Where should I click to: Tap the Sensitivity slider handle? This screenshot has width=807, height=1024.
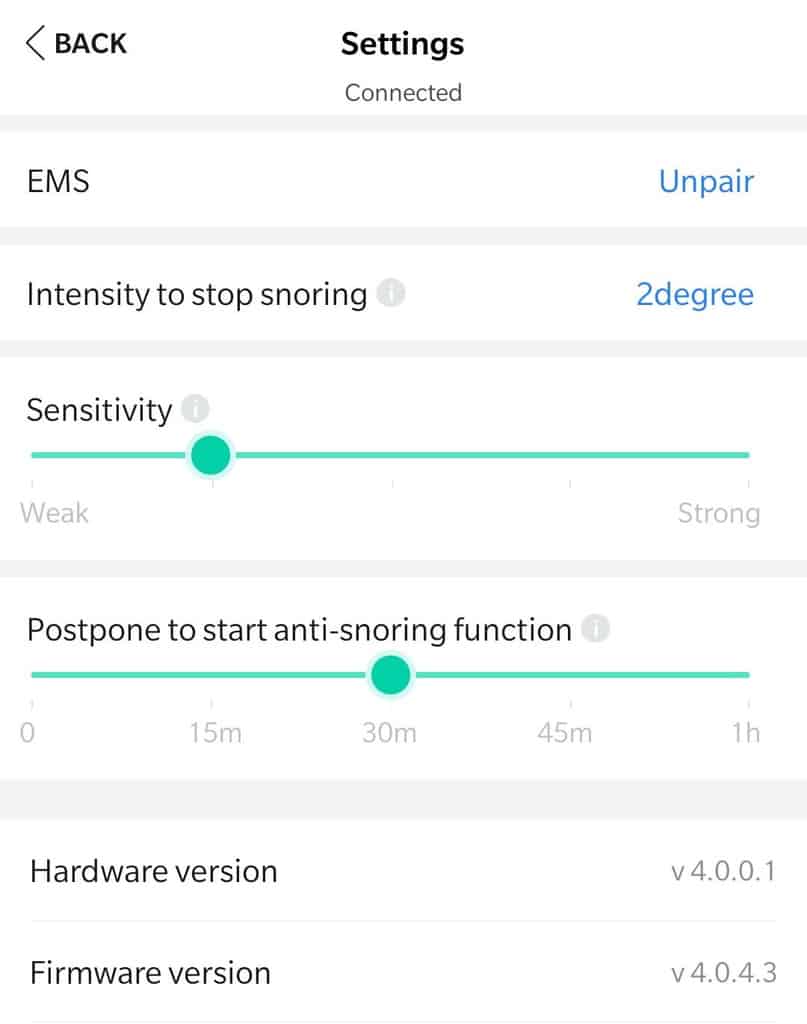point(211,455)
